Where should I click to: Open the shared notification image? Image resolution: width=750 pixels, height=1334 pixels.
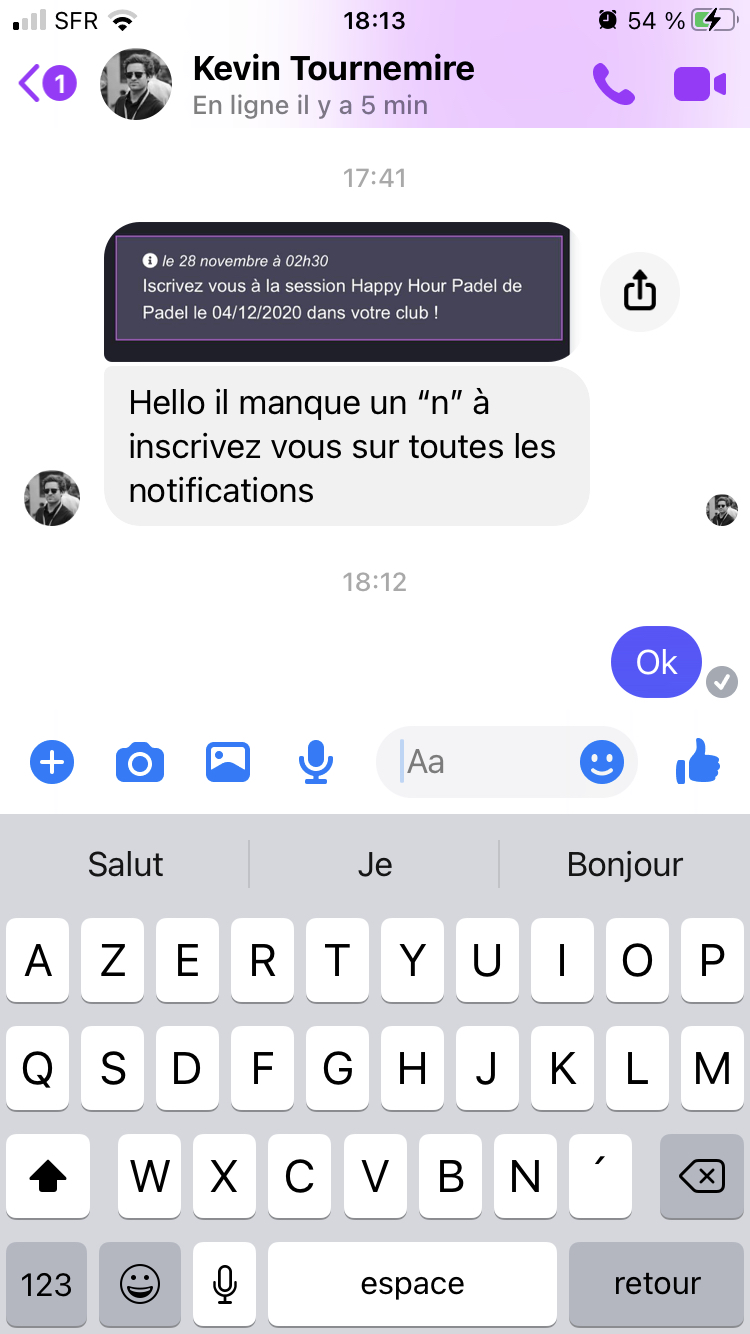tap(338, 290)
